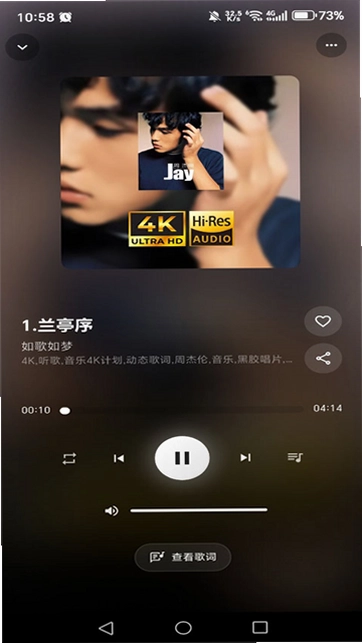Image resolution: width=362 pixels, height=643 pixels.
Task: Skip to the previous track
Action: click(119, 458)
